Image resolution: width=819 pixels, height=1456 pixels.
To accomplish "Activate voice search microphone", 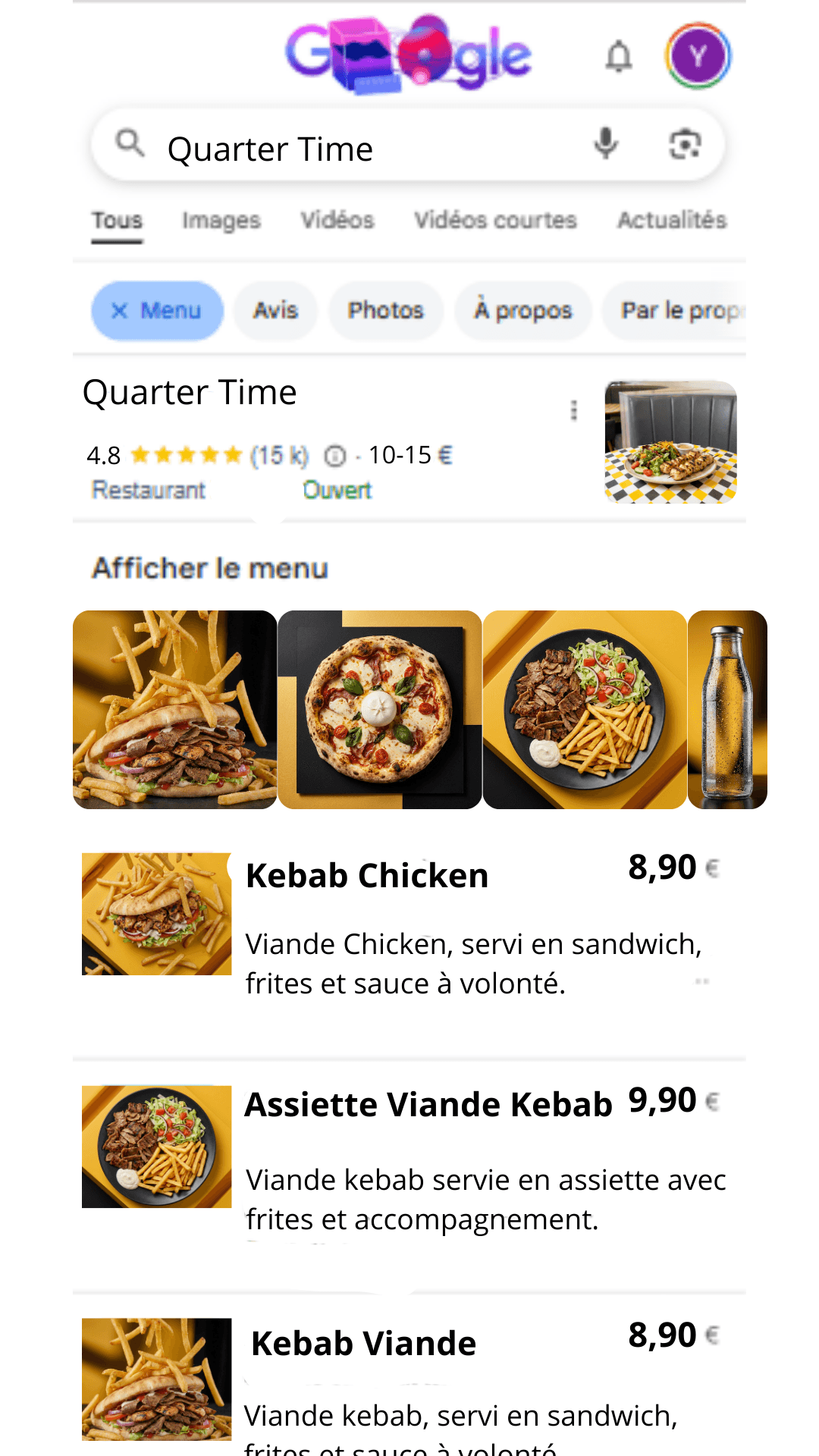I will coord(606,144).
